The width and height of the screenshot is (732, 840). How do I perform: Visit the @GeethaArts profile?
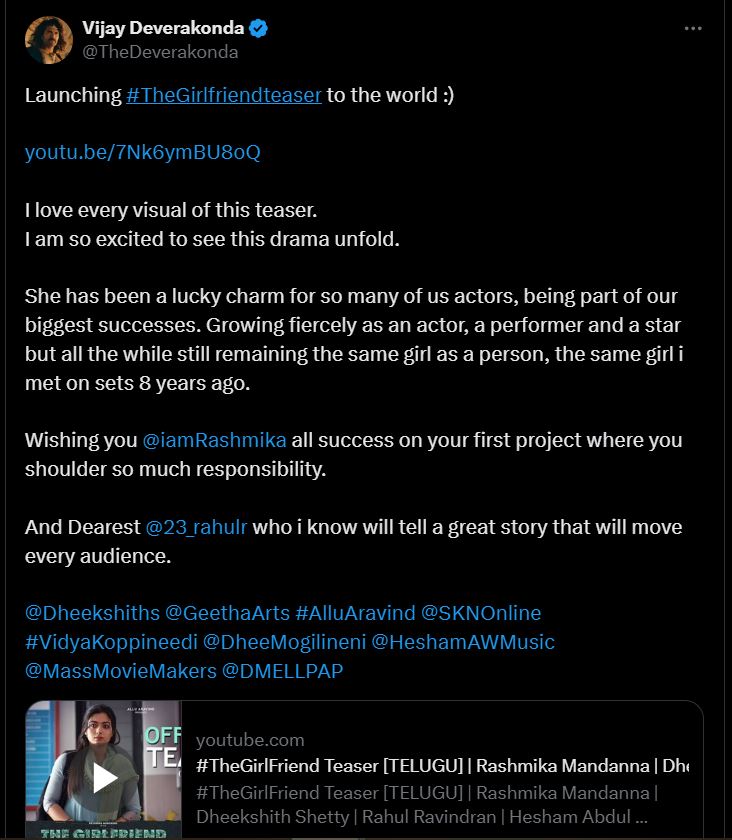227,613
